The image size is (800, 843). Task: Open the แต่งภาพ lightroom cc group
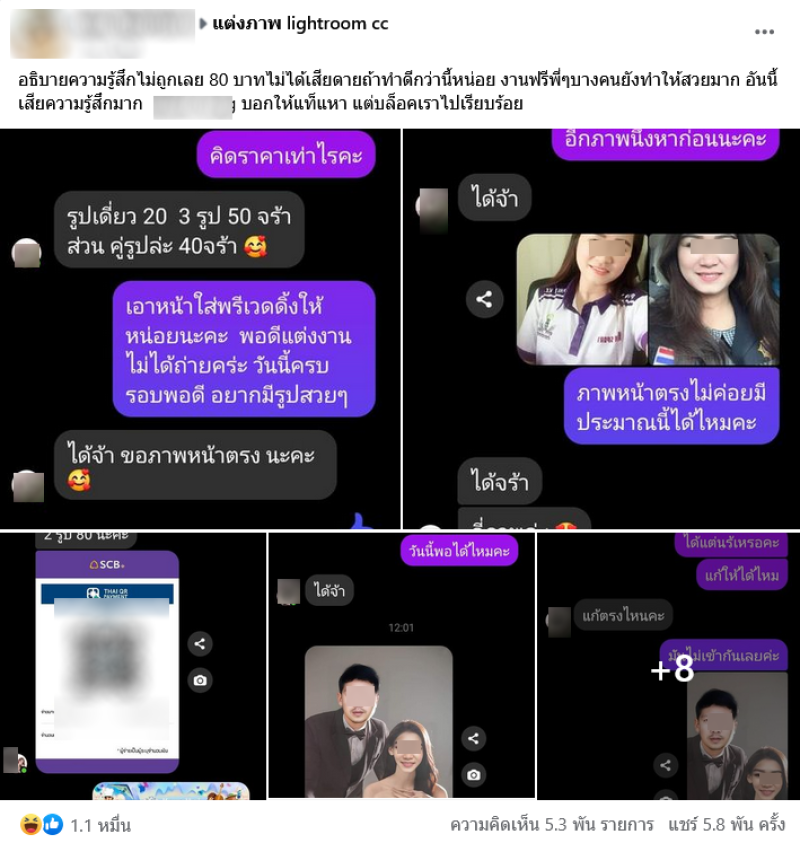tap(300, 23)
